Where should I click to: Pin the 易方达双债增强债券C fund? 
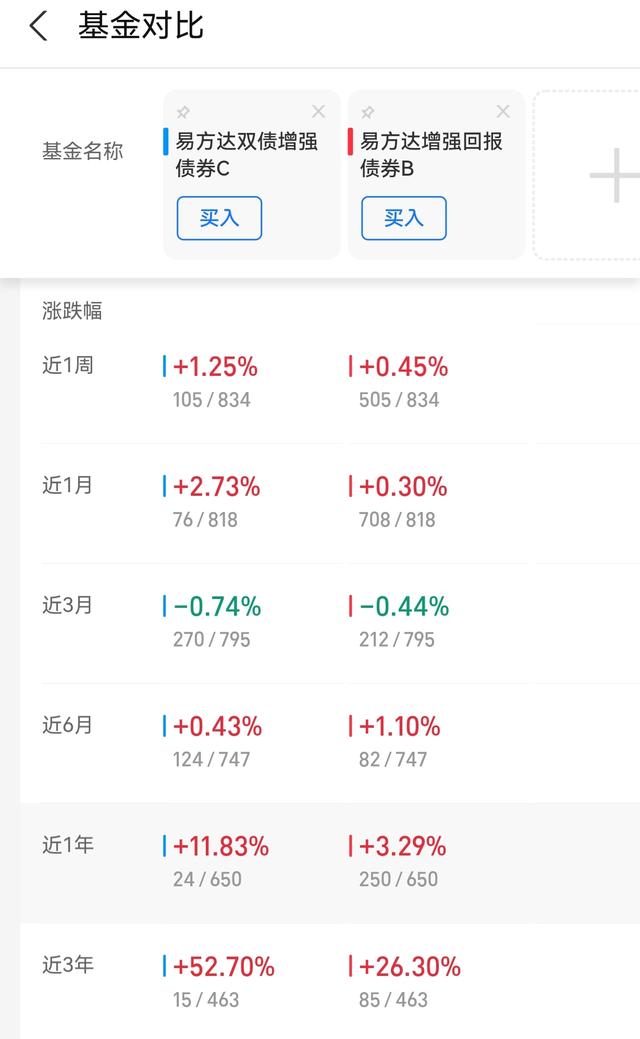(182, 112)
